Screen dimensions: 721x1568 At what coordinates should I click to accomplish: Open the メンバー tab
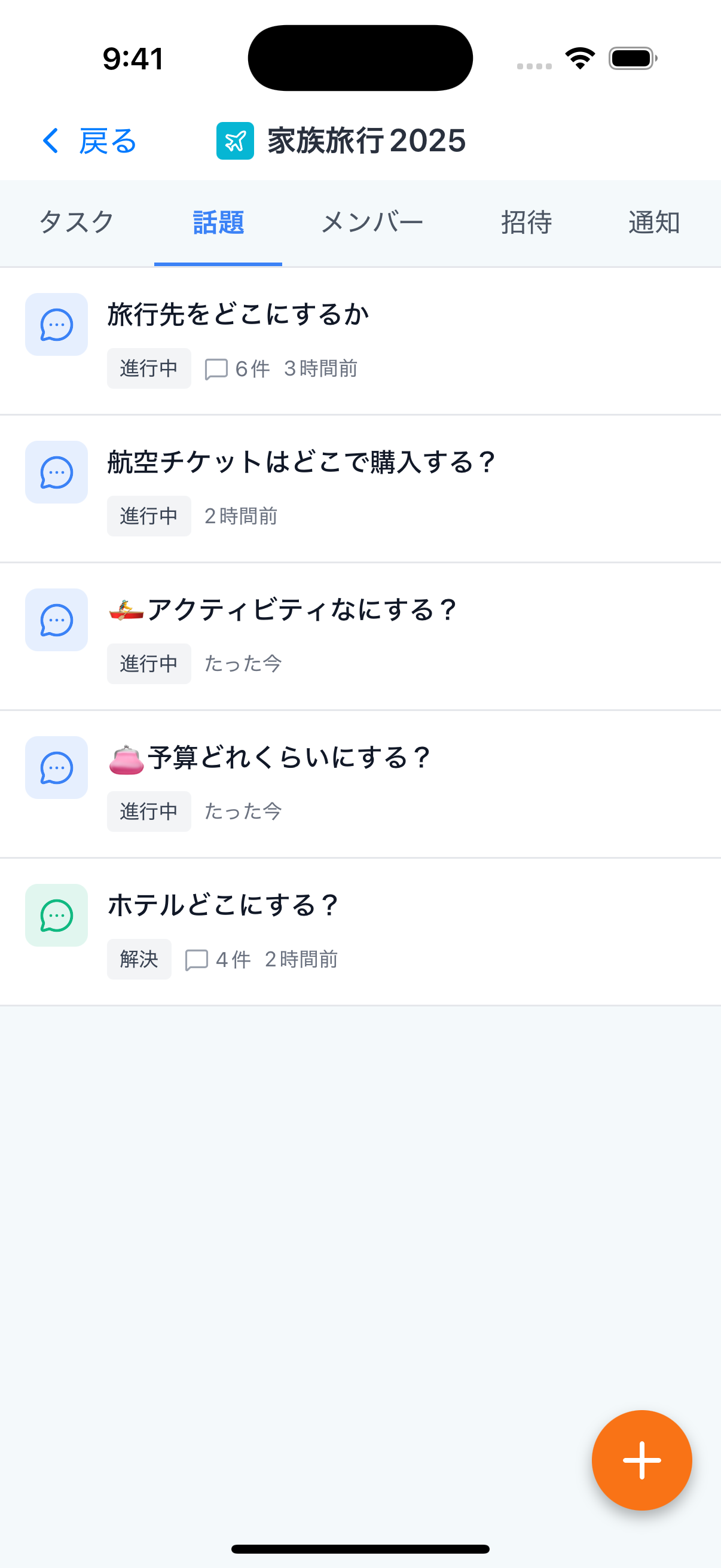373,223
